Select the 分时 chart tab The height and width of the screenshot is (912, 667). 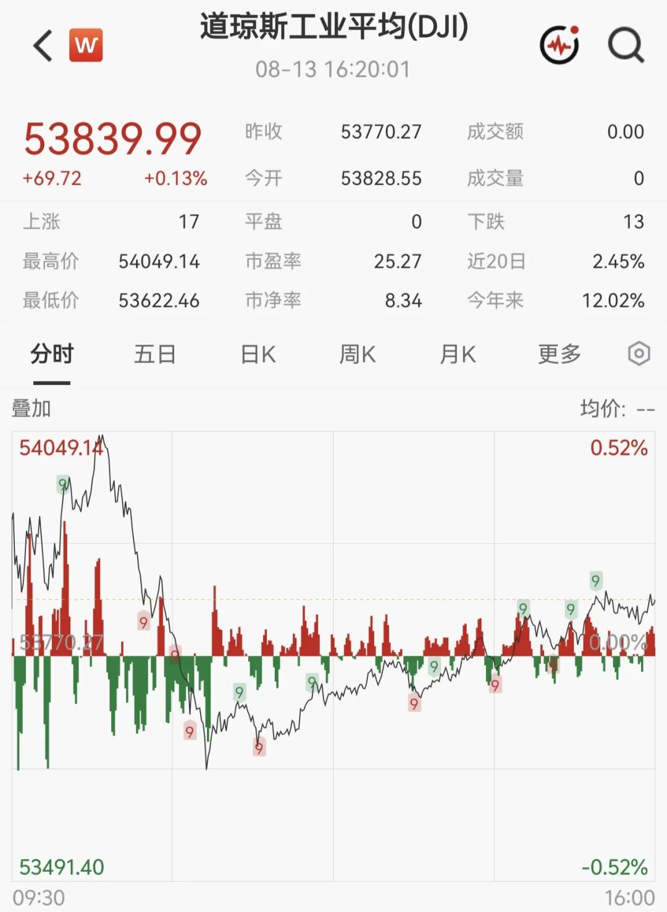(52, 354)
